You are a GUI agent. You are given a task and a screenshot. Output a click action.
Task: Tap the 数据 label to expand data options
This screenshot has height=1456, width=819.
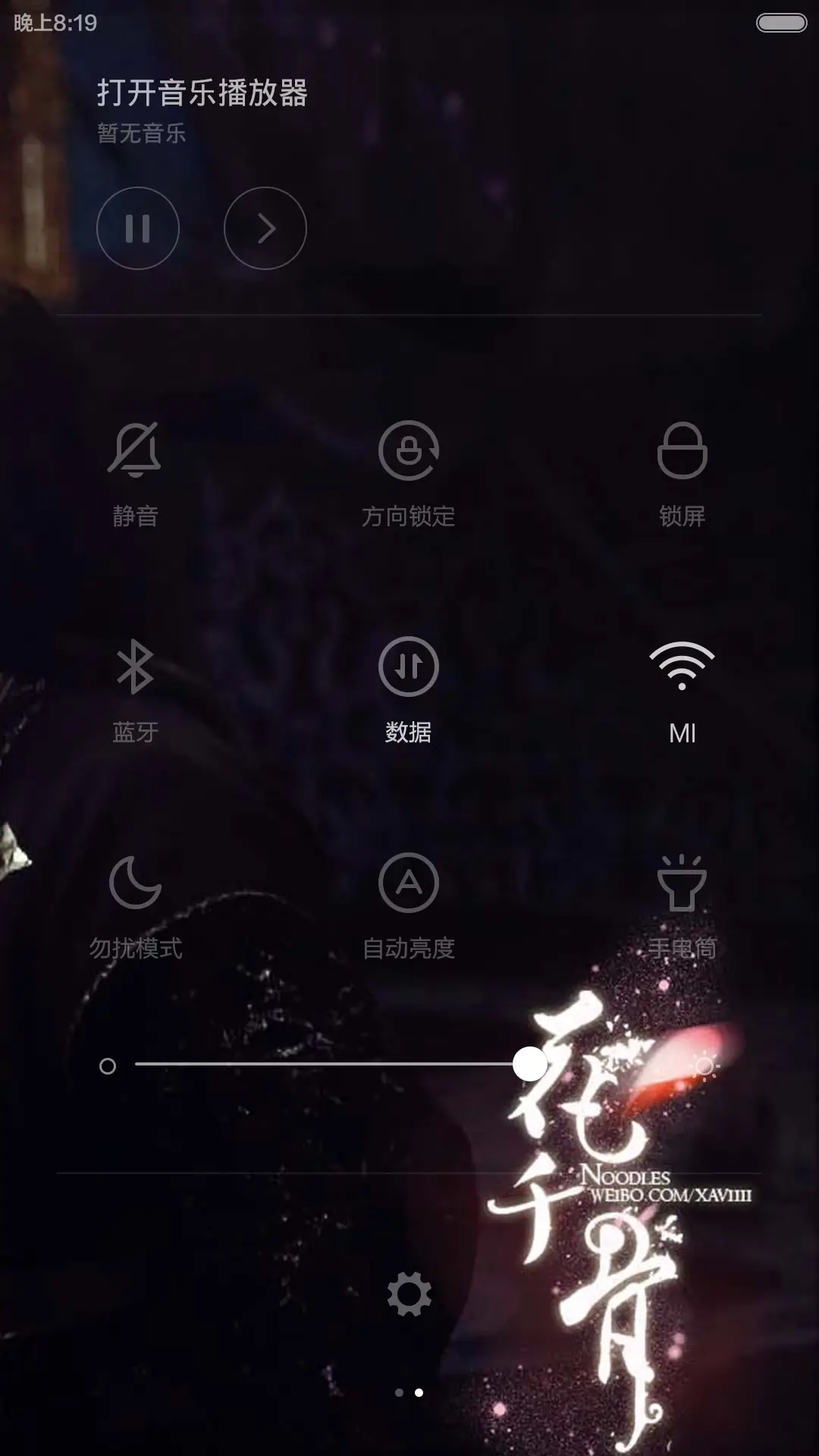(409, 733)
